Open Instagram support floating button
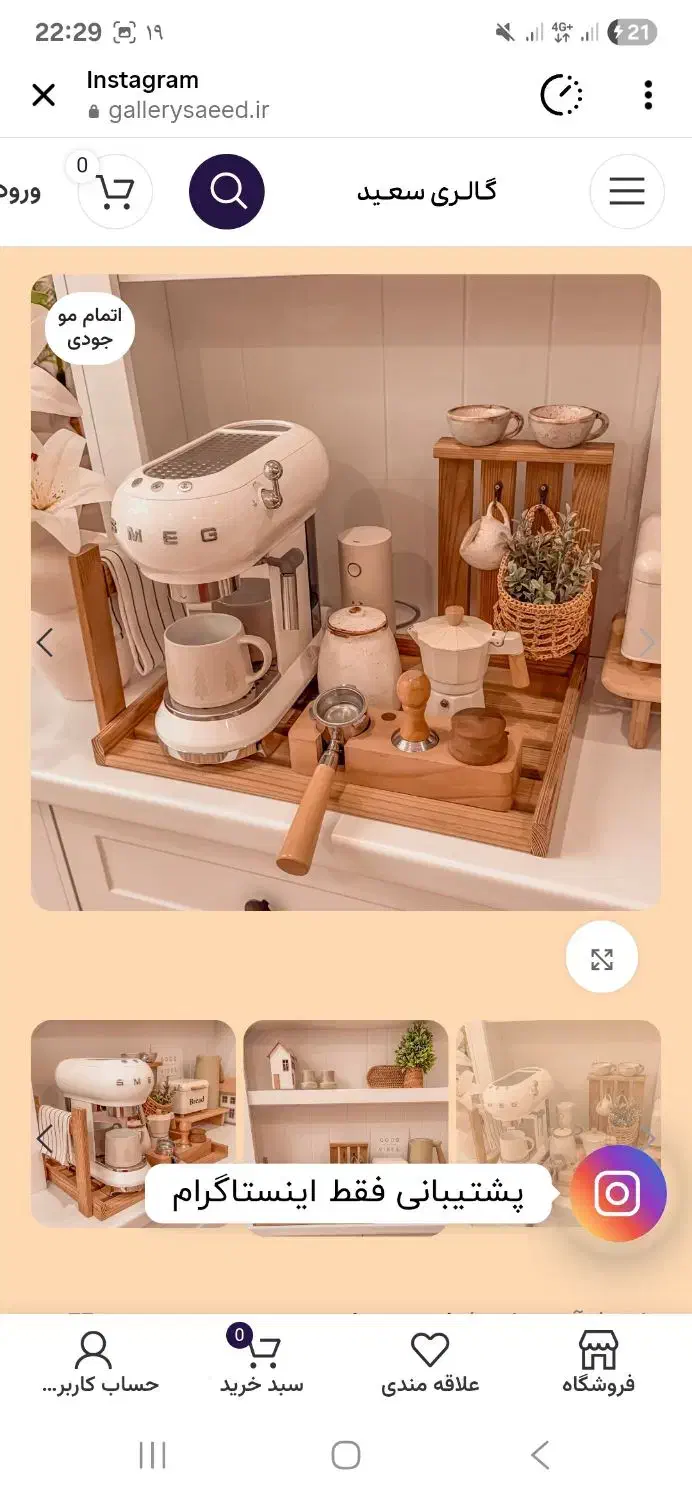This screenshot has height=1500, width=692. click(x=619, y=1193)
